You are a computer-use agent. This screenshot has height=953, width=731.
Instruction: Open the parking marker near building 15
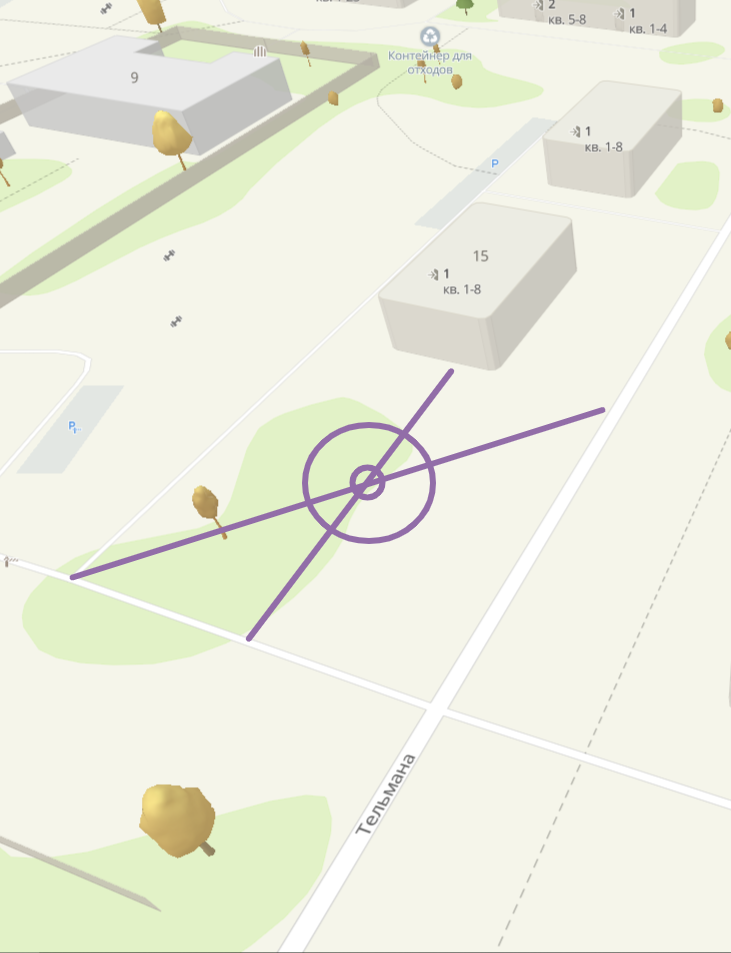point(493,163)
